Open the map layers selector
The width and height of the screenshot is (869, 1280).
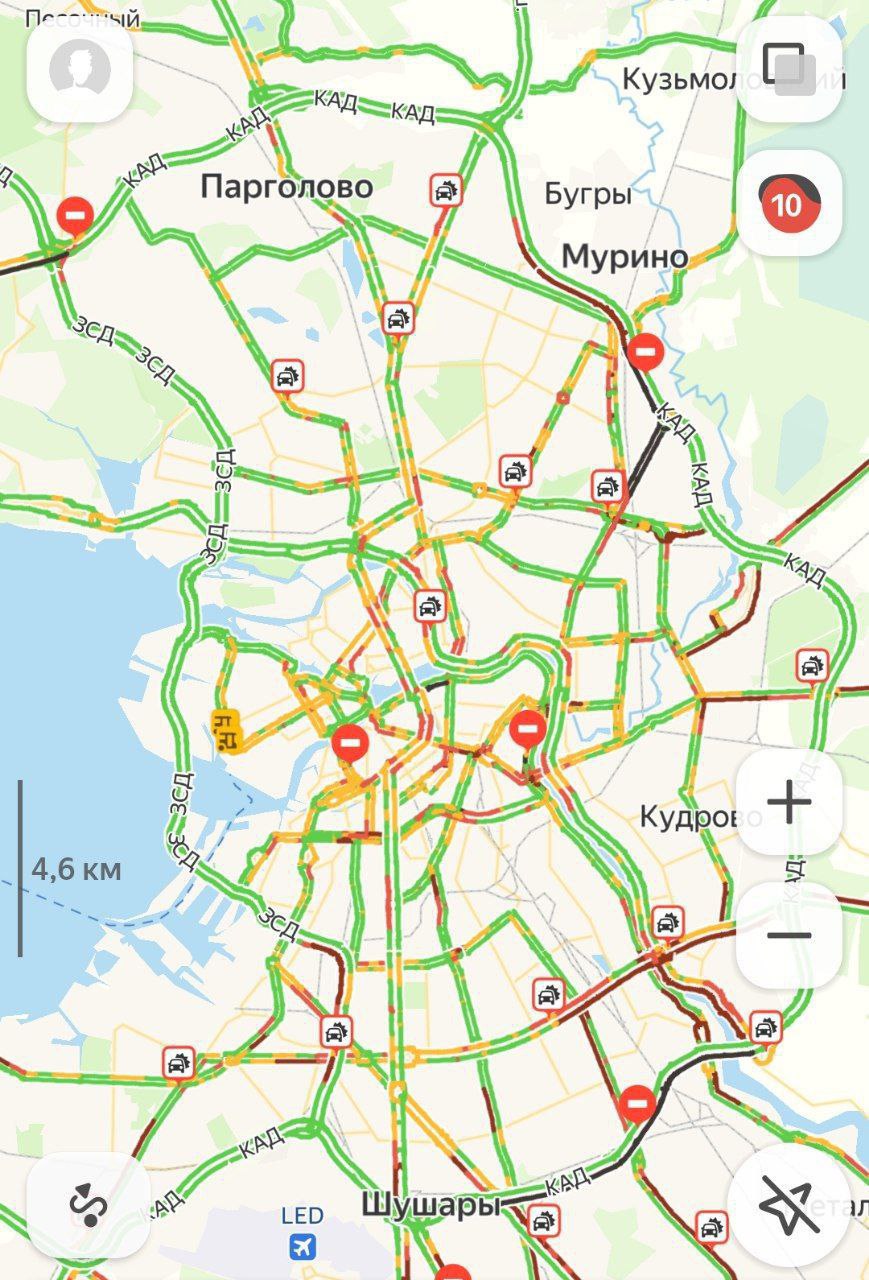click(x=789, y=68)
